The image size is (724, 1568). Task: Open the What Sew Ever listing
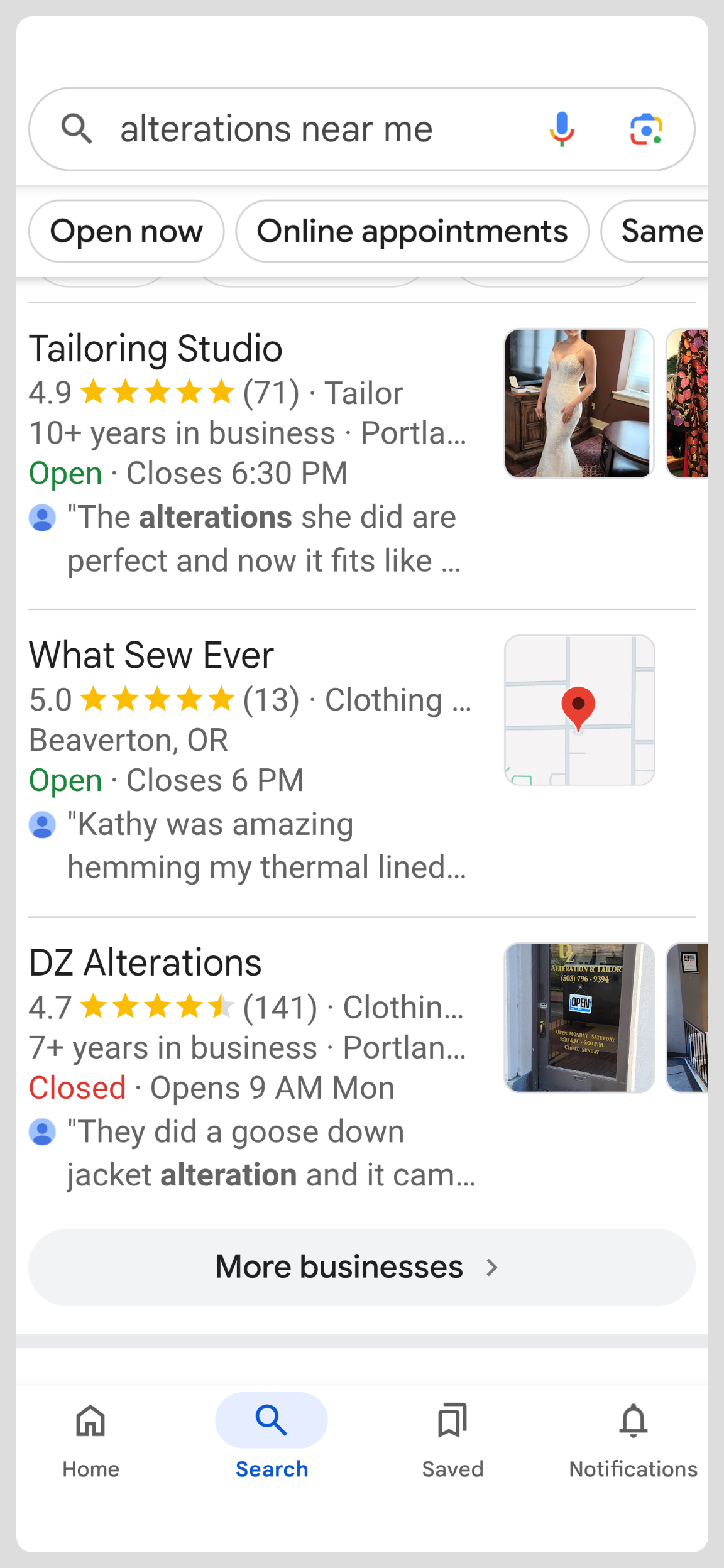151,656
